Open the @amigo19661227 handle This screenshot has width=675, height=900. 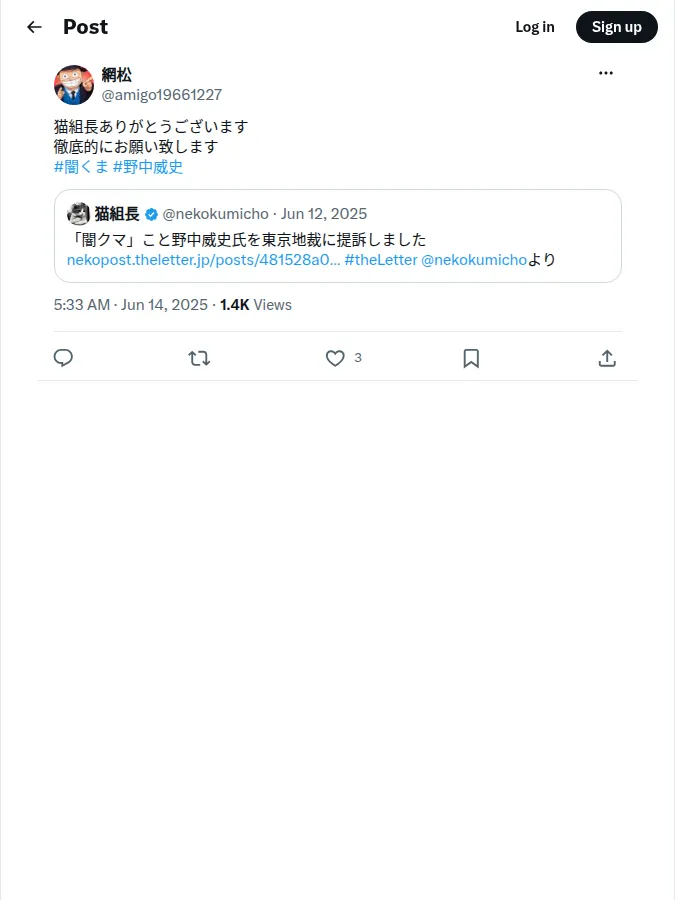tap(162, 95)
